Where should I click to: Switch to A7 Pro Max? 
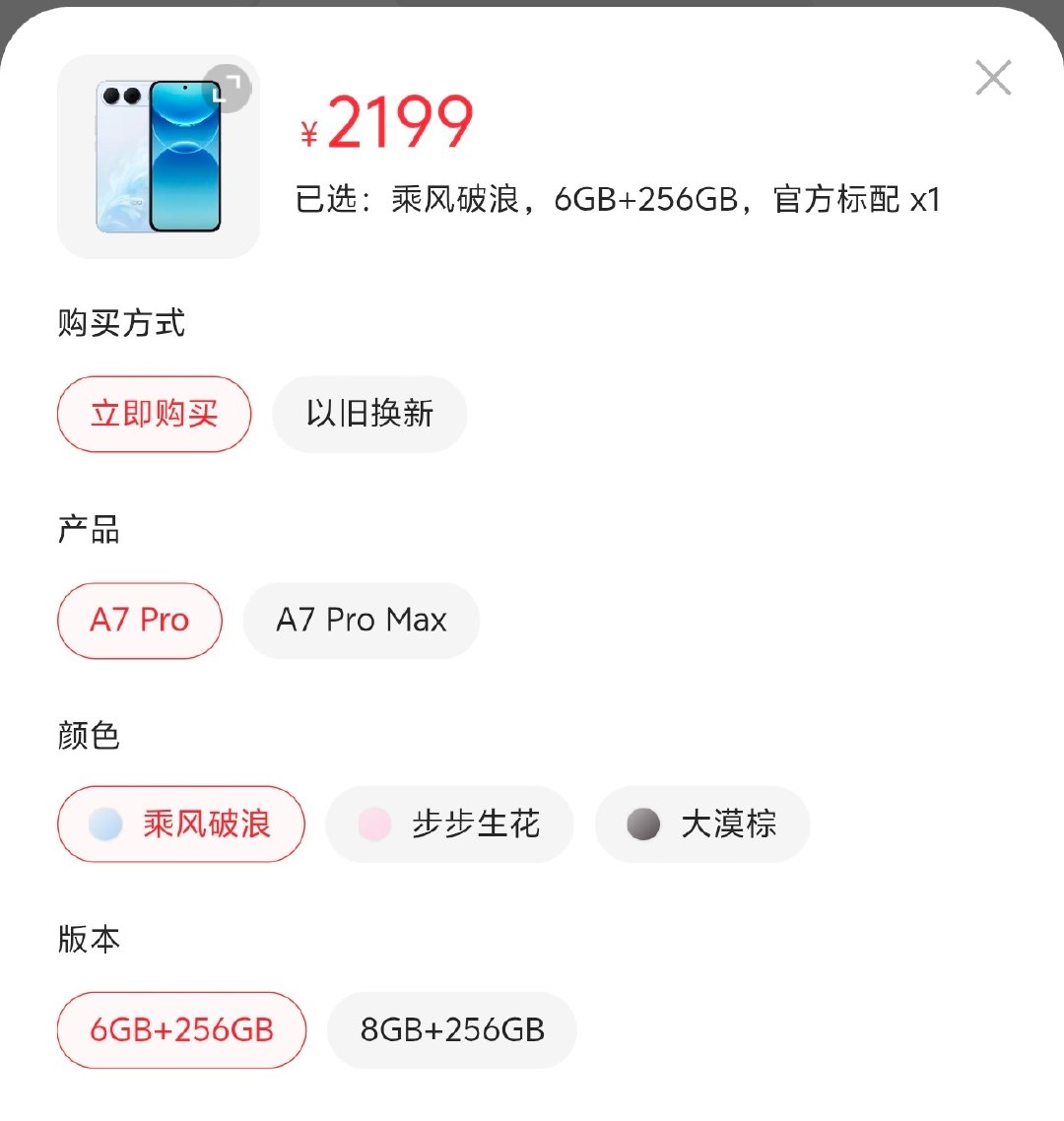pos(362,620)
